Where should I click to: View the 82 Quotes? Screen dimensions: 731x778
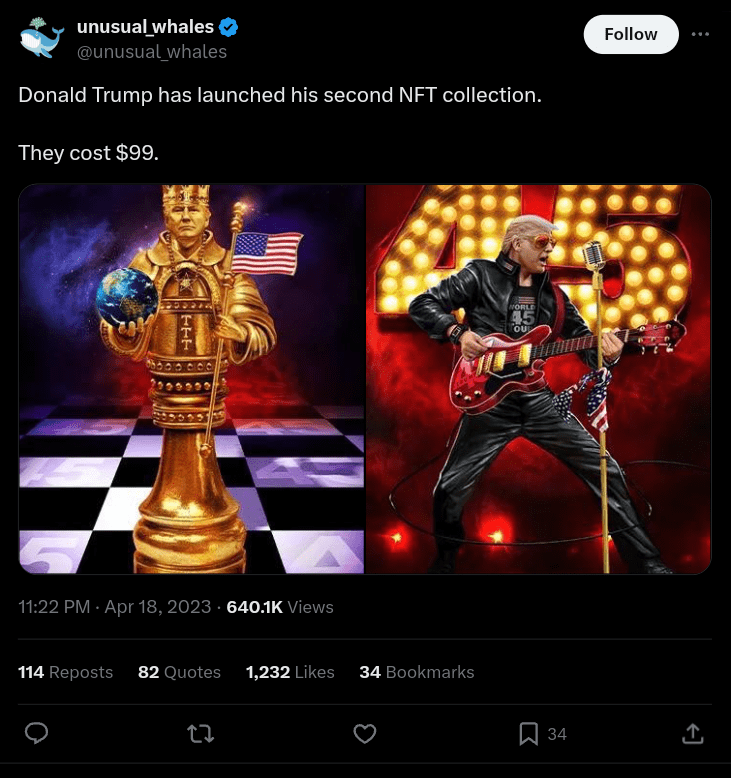click(179, 672)
